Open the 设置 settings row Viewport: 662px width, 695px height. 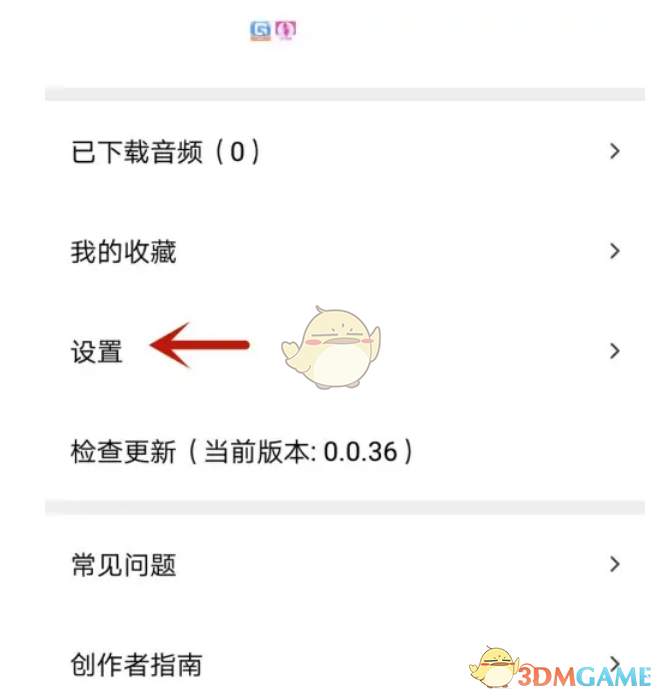click(97, 352)
